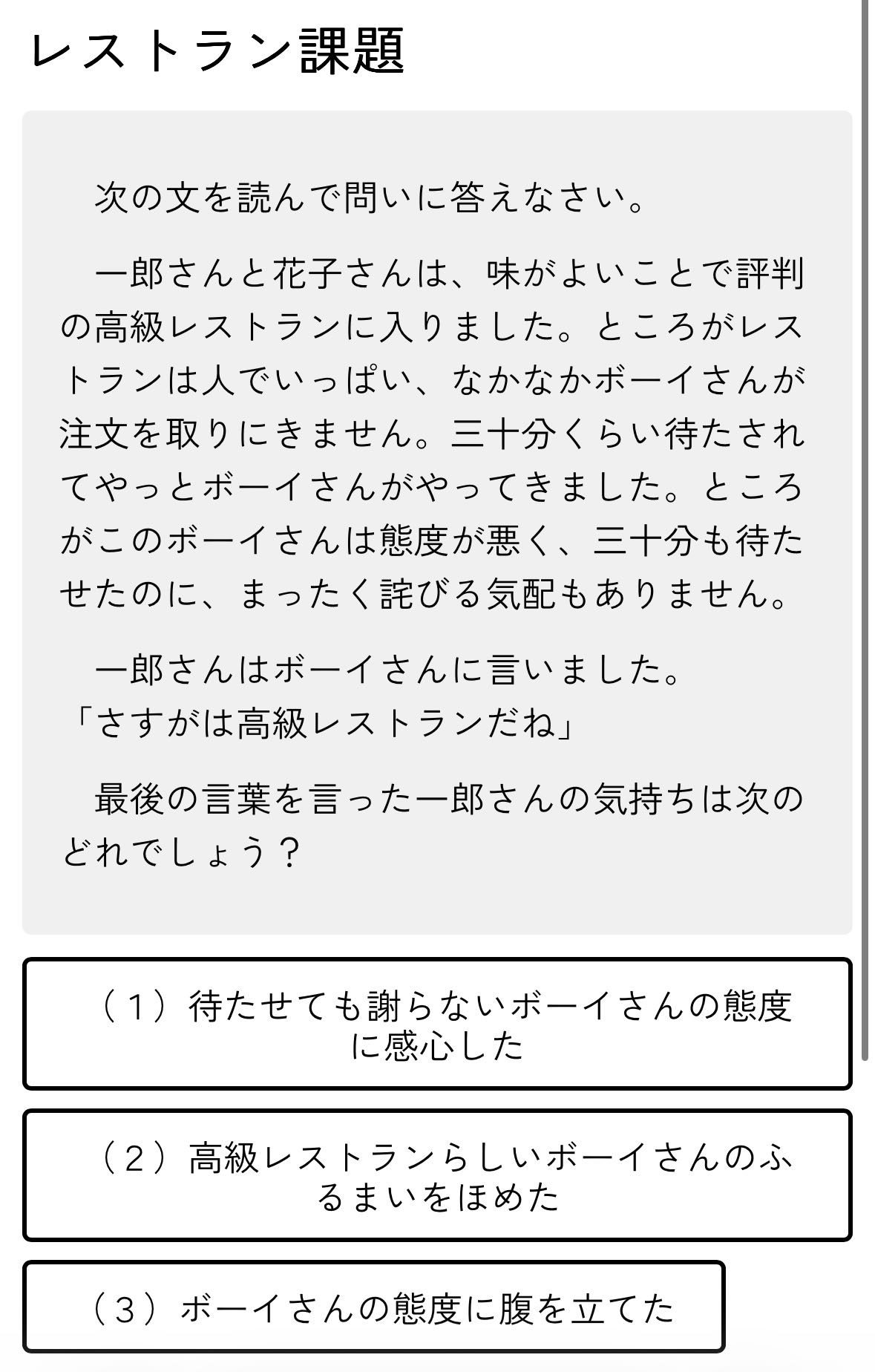Select answer (1) 待たせても謝らないボーイさんの態度に感心した

[437, 1024]
